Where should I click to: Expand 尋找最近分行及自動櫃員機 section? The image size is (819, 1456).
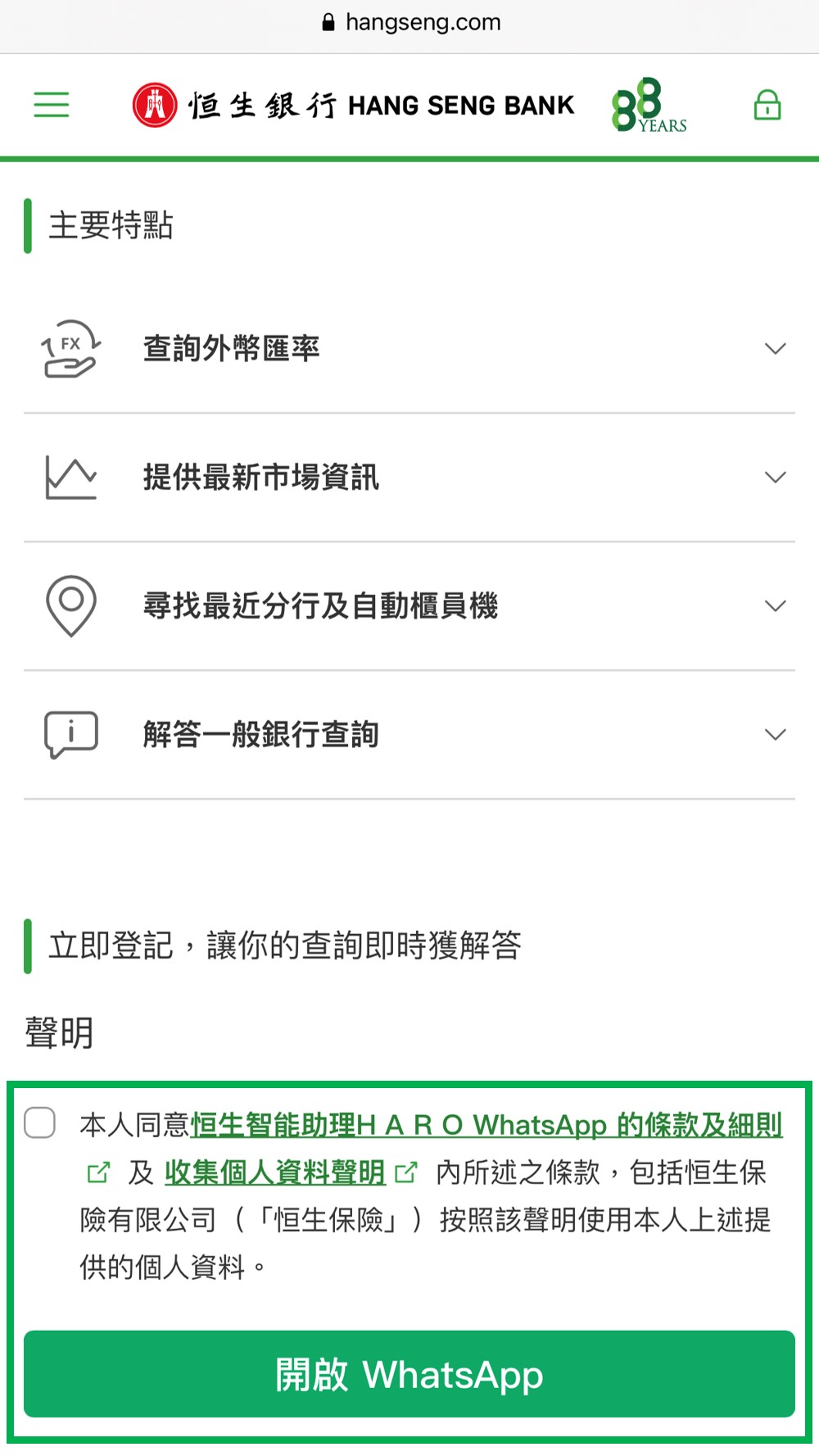tap(775, 606)
